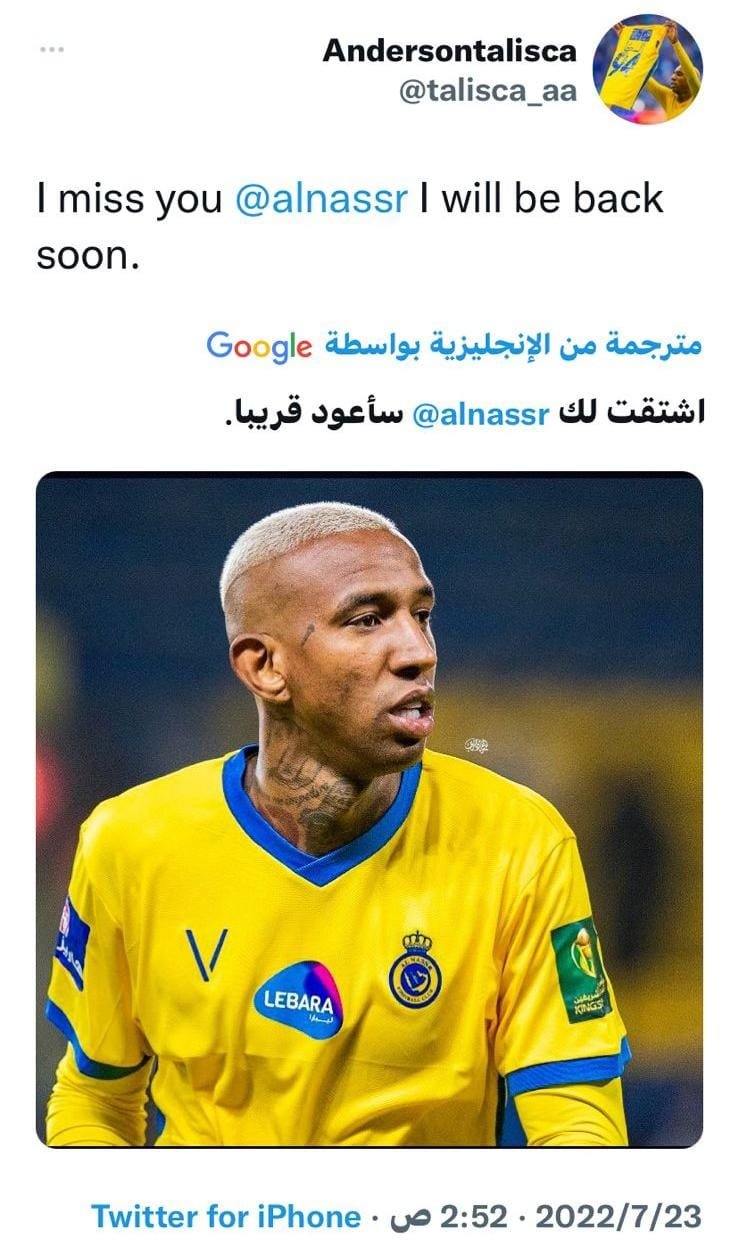Open the Andersontalisca account name

coord(449,51)
